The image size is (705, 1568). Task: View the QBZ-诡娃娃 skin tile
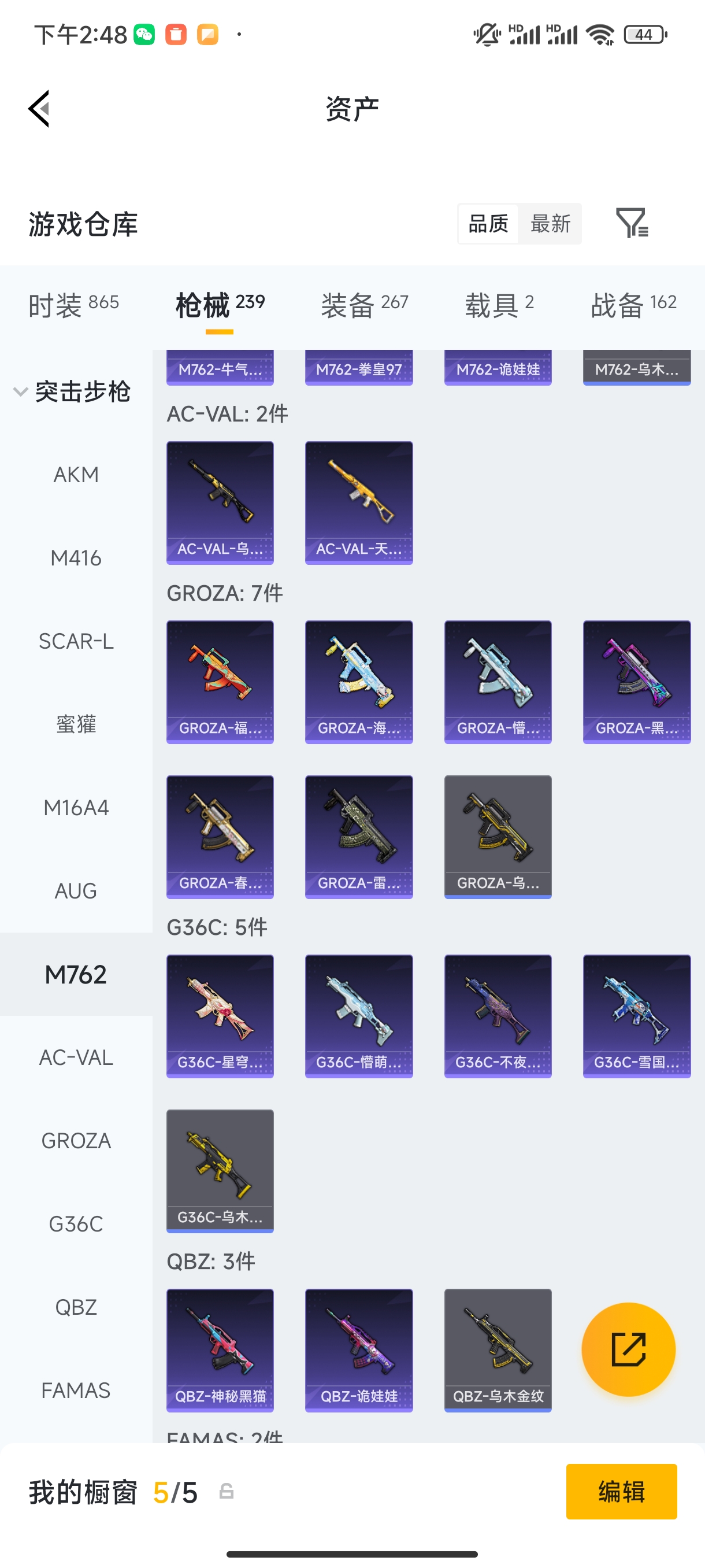358,1349
